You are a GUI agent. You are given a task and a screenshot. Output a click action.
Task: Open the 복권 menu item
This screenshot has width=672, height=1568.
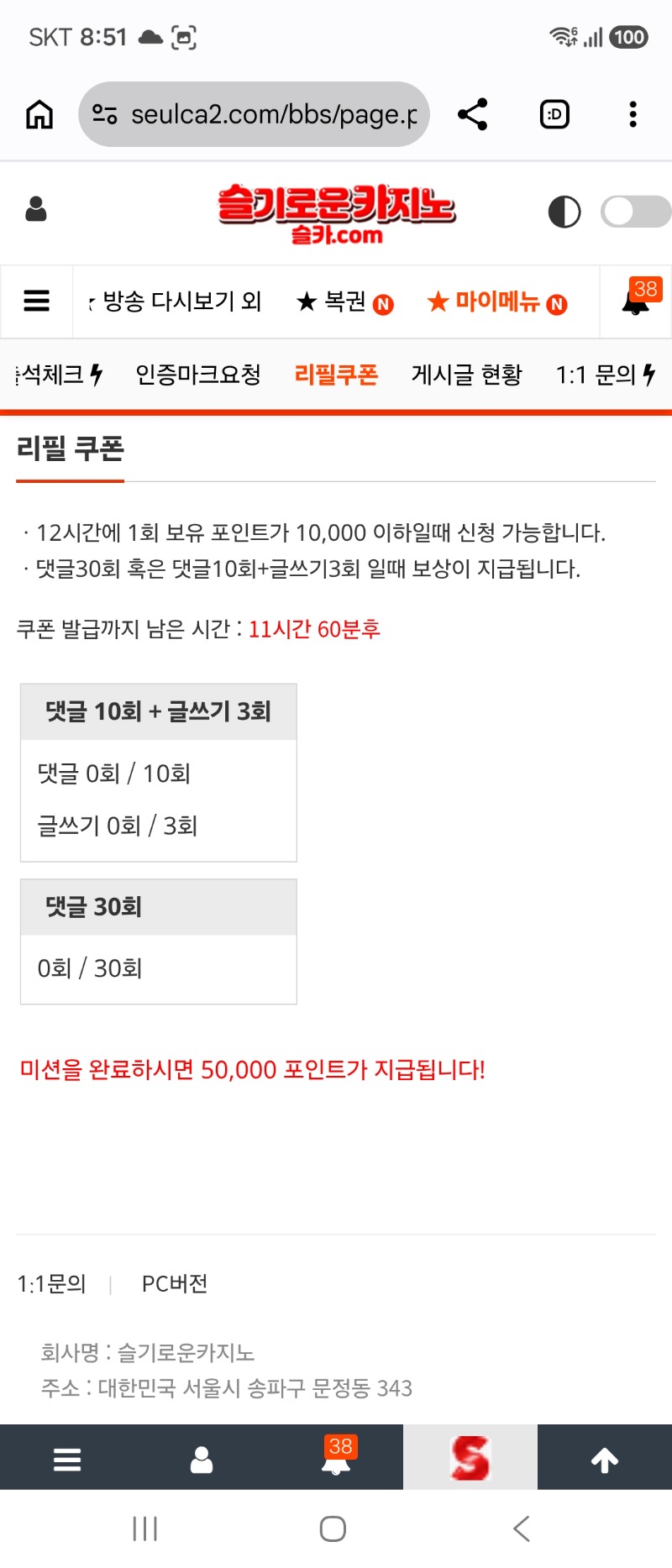[345, 302]
